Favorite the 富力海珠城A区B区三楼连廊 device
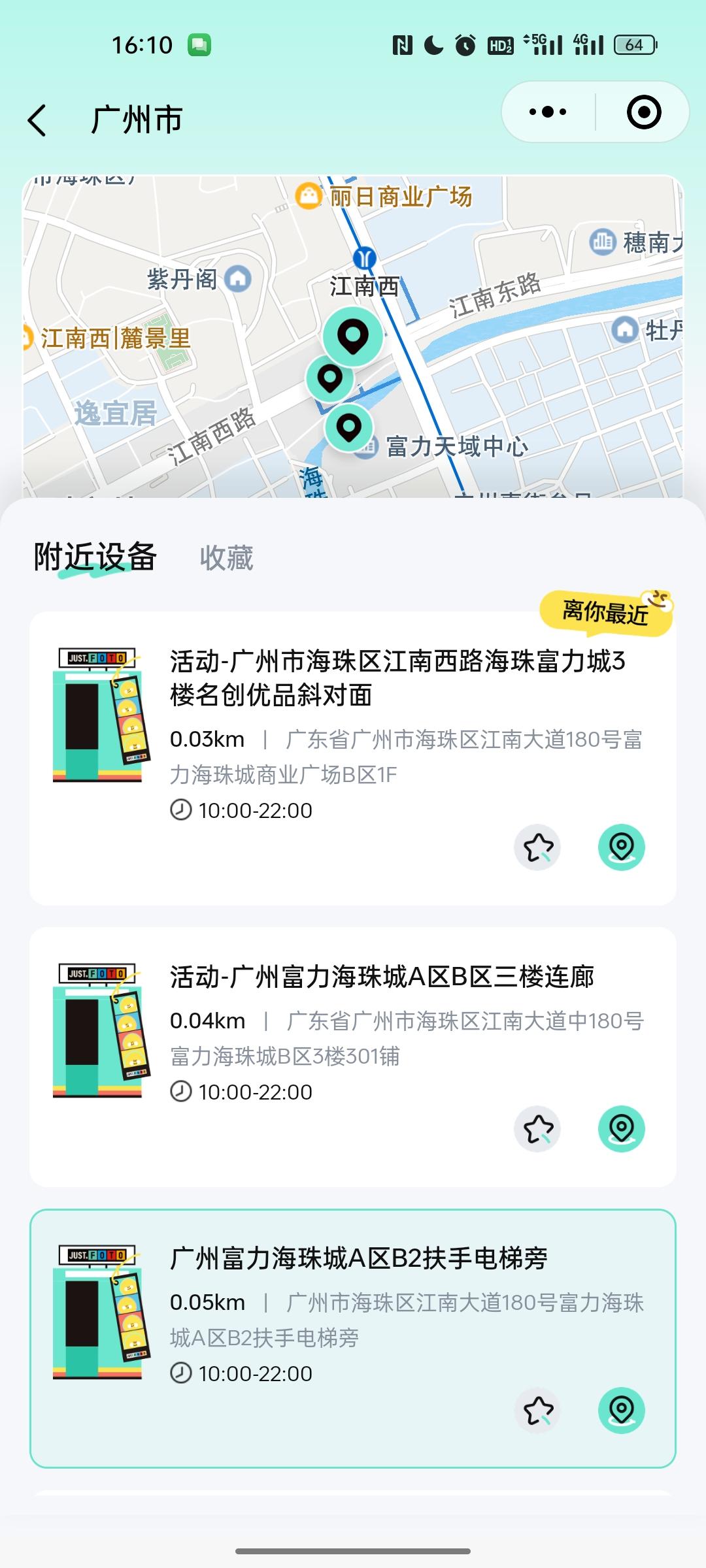 [538, 1128]
